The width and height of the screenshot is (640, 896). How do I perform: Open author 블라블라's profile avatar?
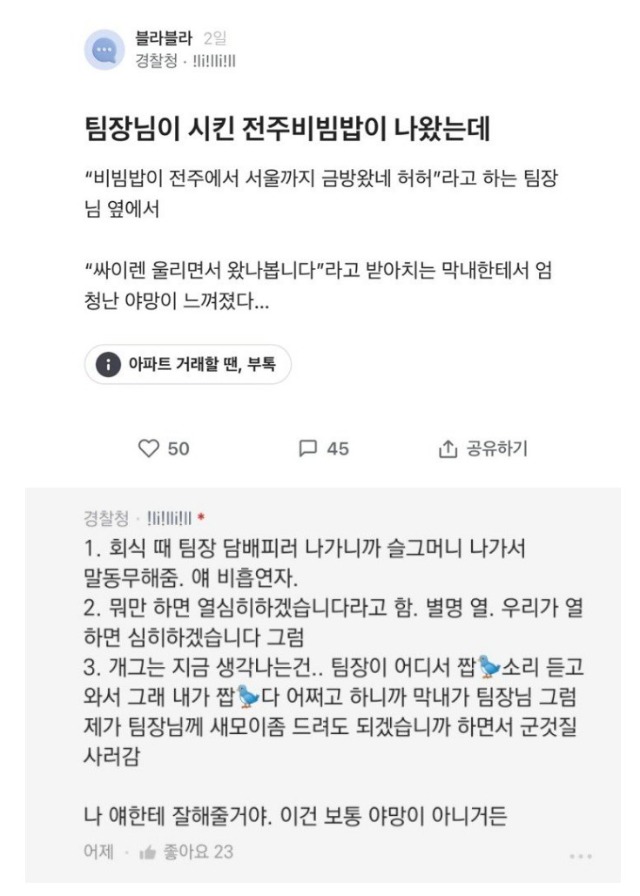(x=105, y=49)
